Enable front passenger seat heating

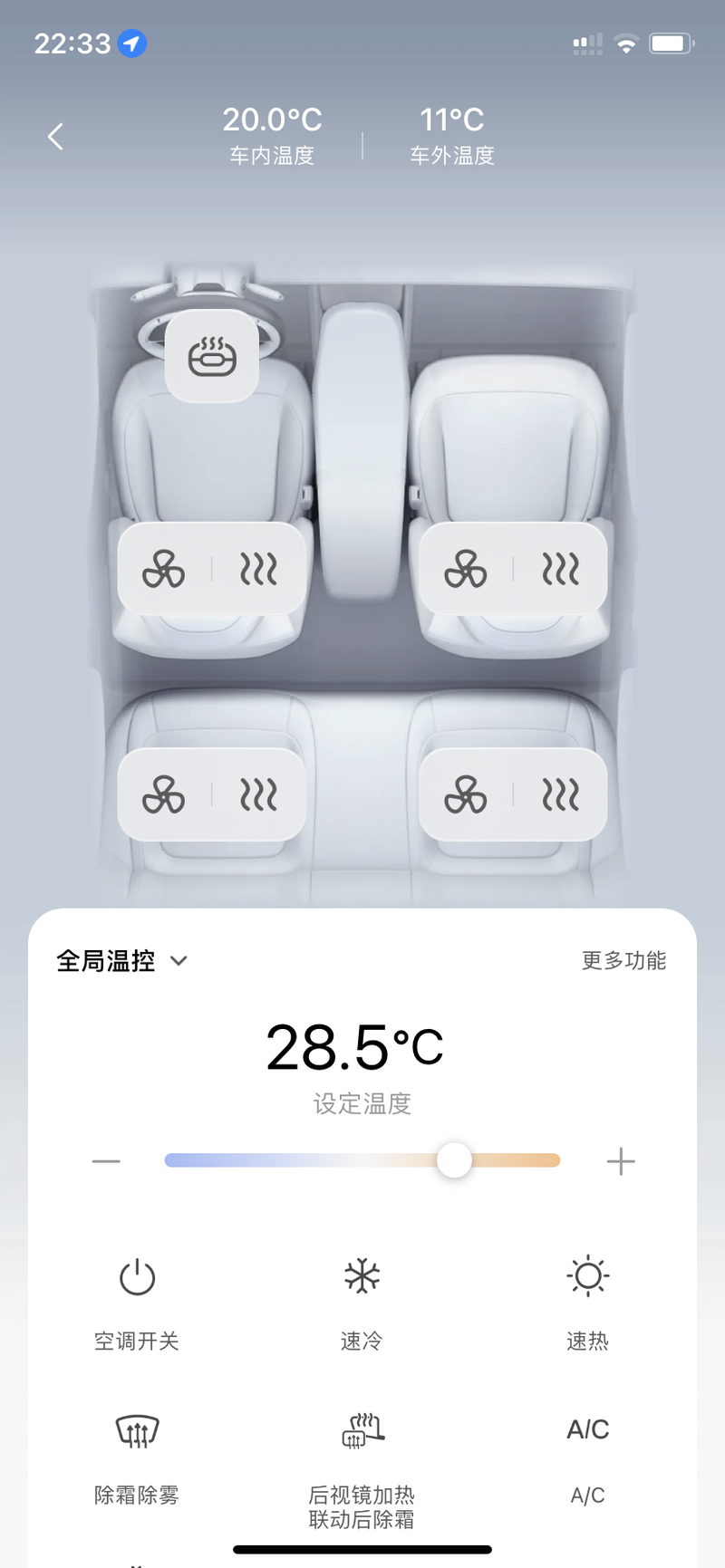561,569
